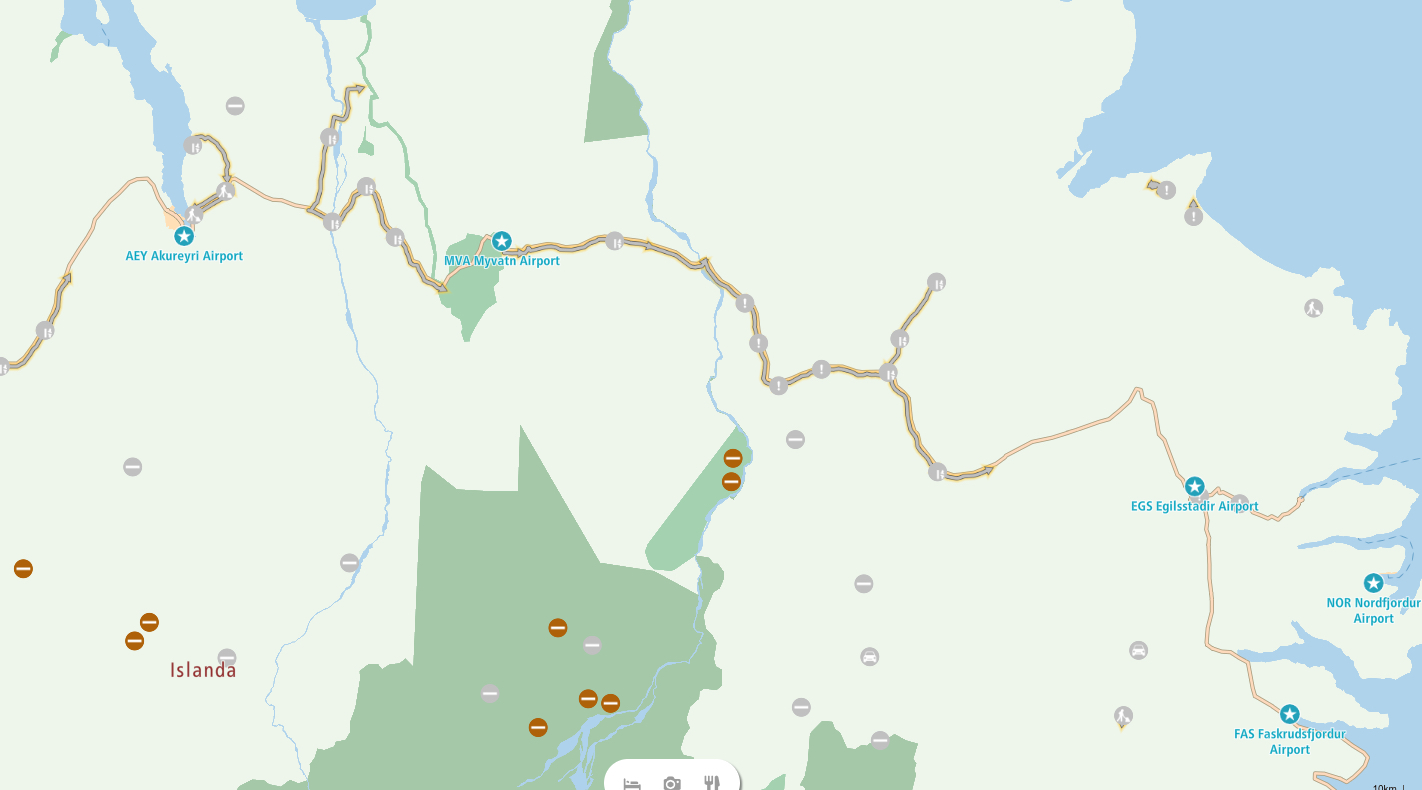Open the EGS Egilsstadir Airport marker
This screenshot has width=1422, height=790.
(1194, 486)
